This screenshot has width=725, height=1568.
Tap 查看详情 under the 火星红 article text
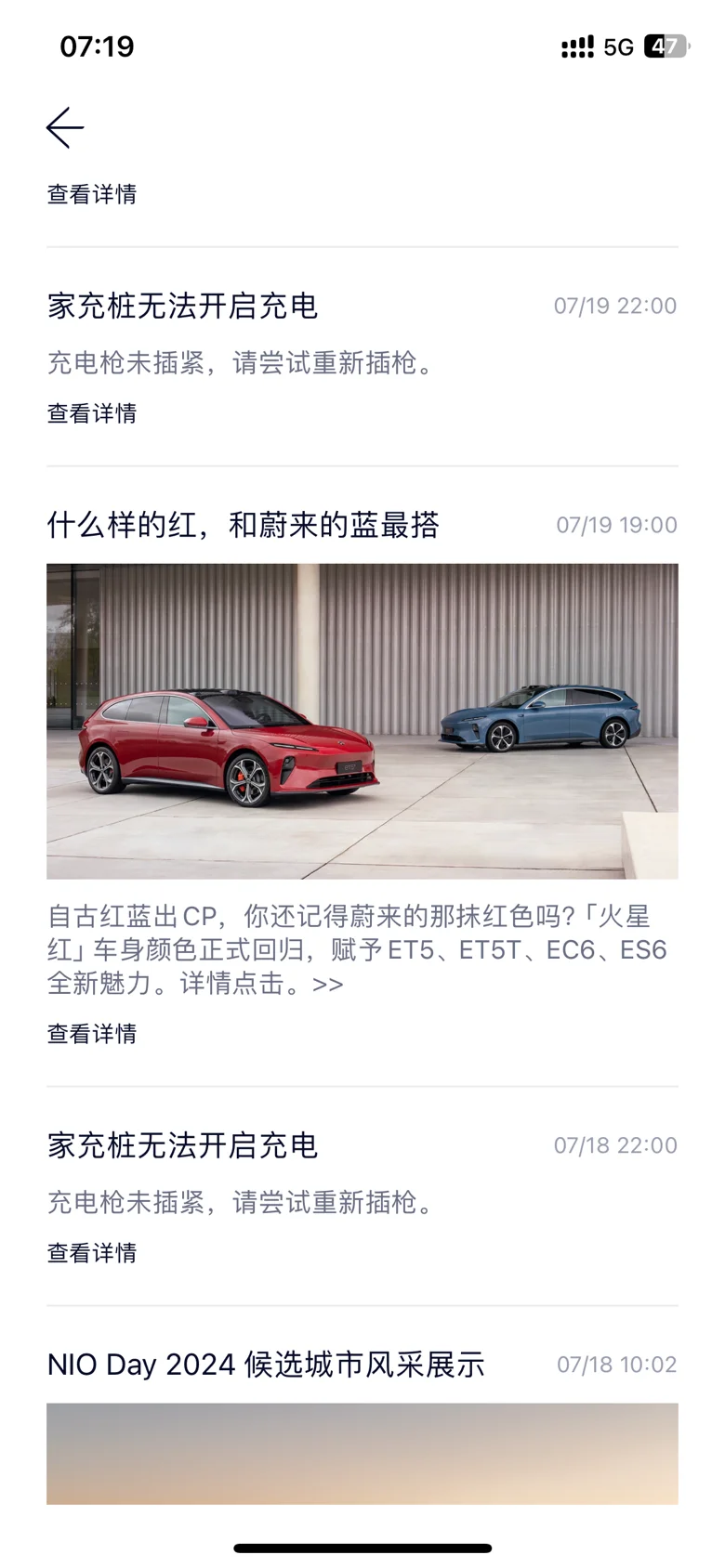[92, 1034]
